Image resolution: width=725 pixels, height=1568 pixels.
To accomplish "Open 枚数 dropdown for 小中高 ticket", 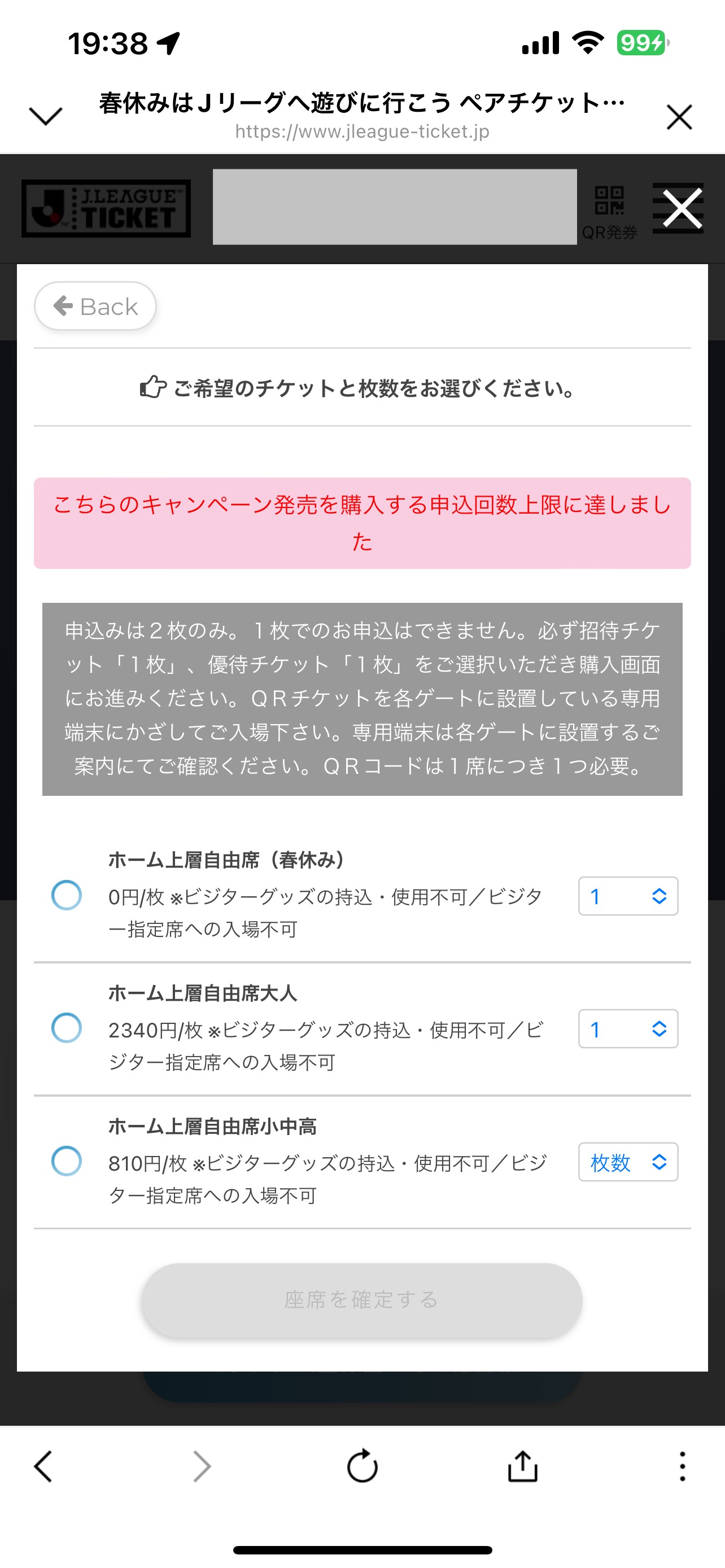I will click(x=628, y=1162).
